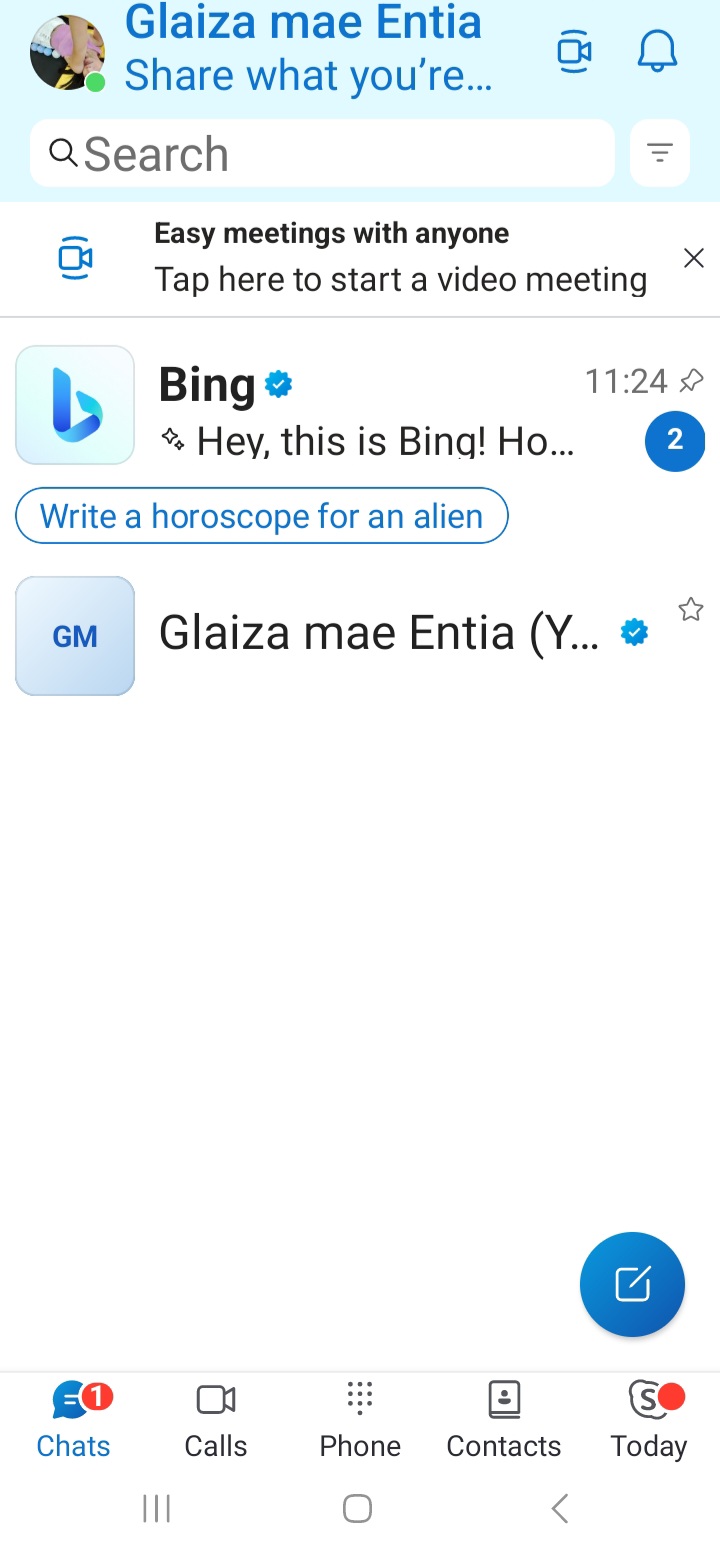Compose a new chat
Viewport: 720px width, 1554px height.
pyautogui.click(x=632, y=1284)
